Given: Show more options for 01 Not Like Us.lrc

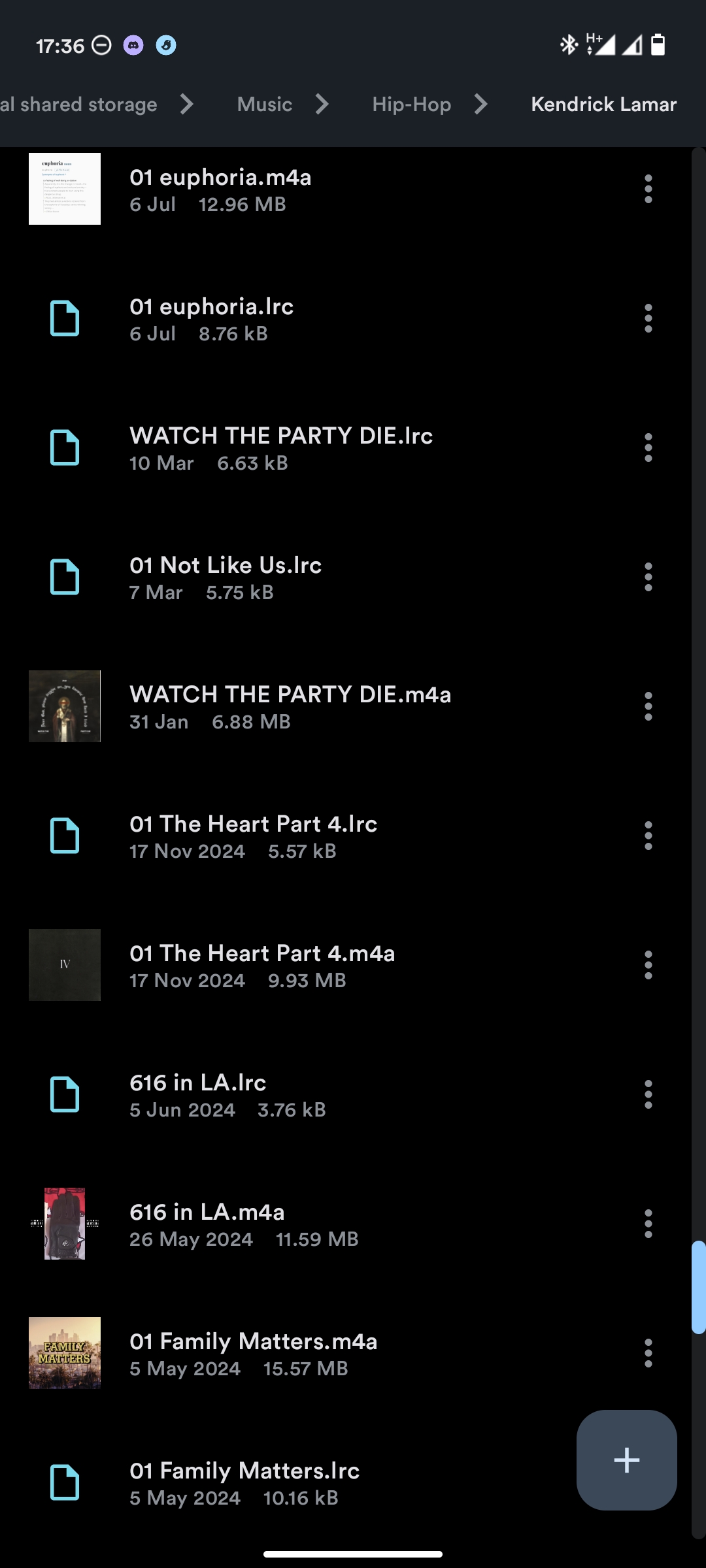Looking at the screenshot, I should (648, 577).
